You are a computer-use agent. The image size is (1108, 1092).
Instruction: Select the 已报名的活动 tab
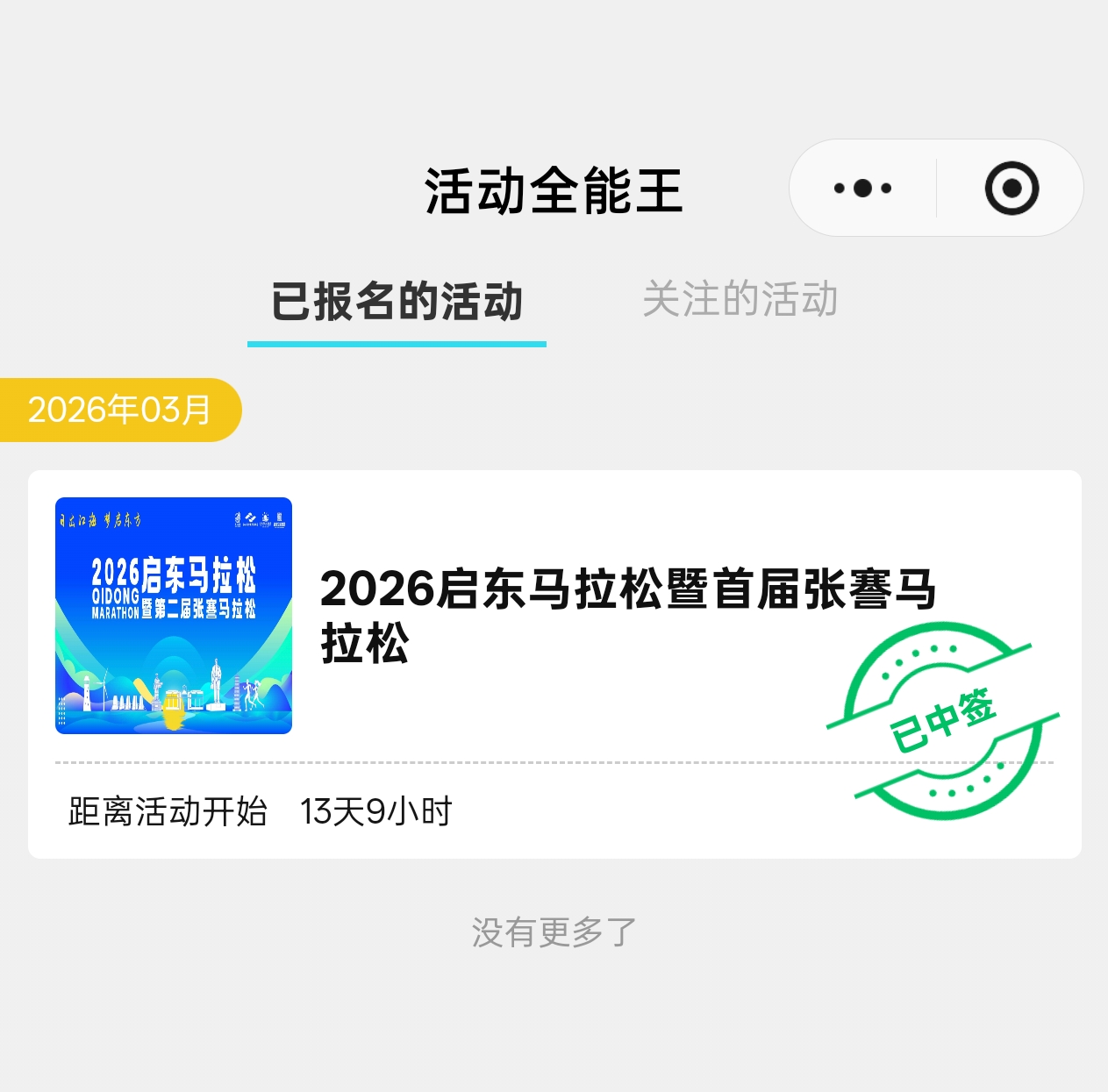click(x=397, y=302)
